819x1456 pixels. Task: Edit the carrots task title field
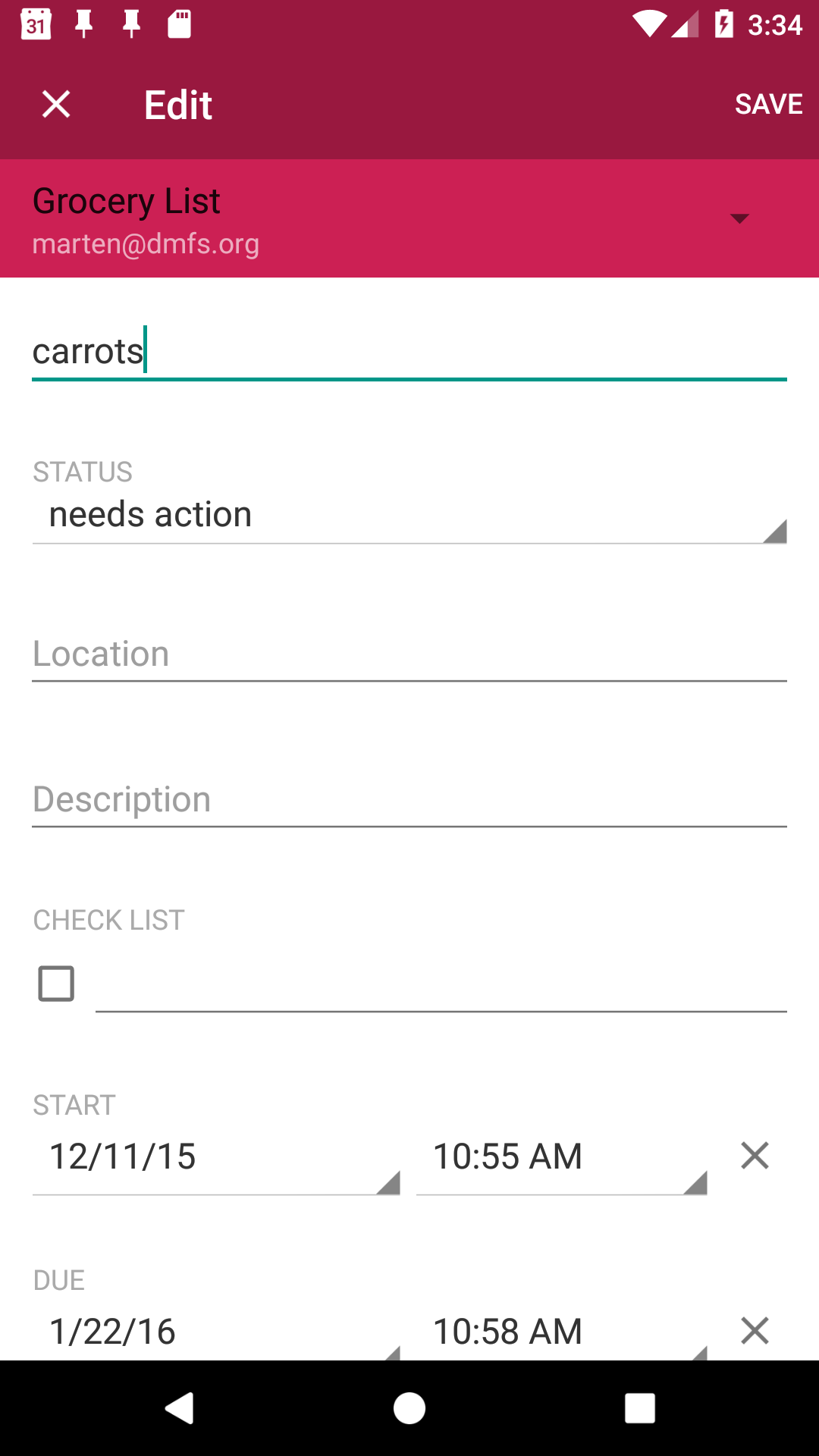[x=409, y=351]
